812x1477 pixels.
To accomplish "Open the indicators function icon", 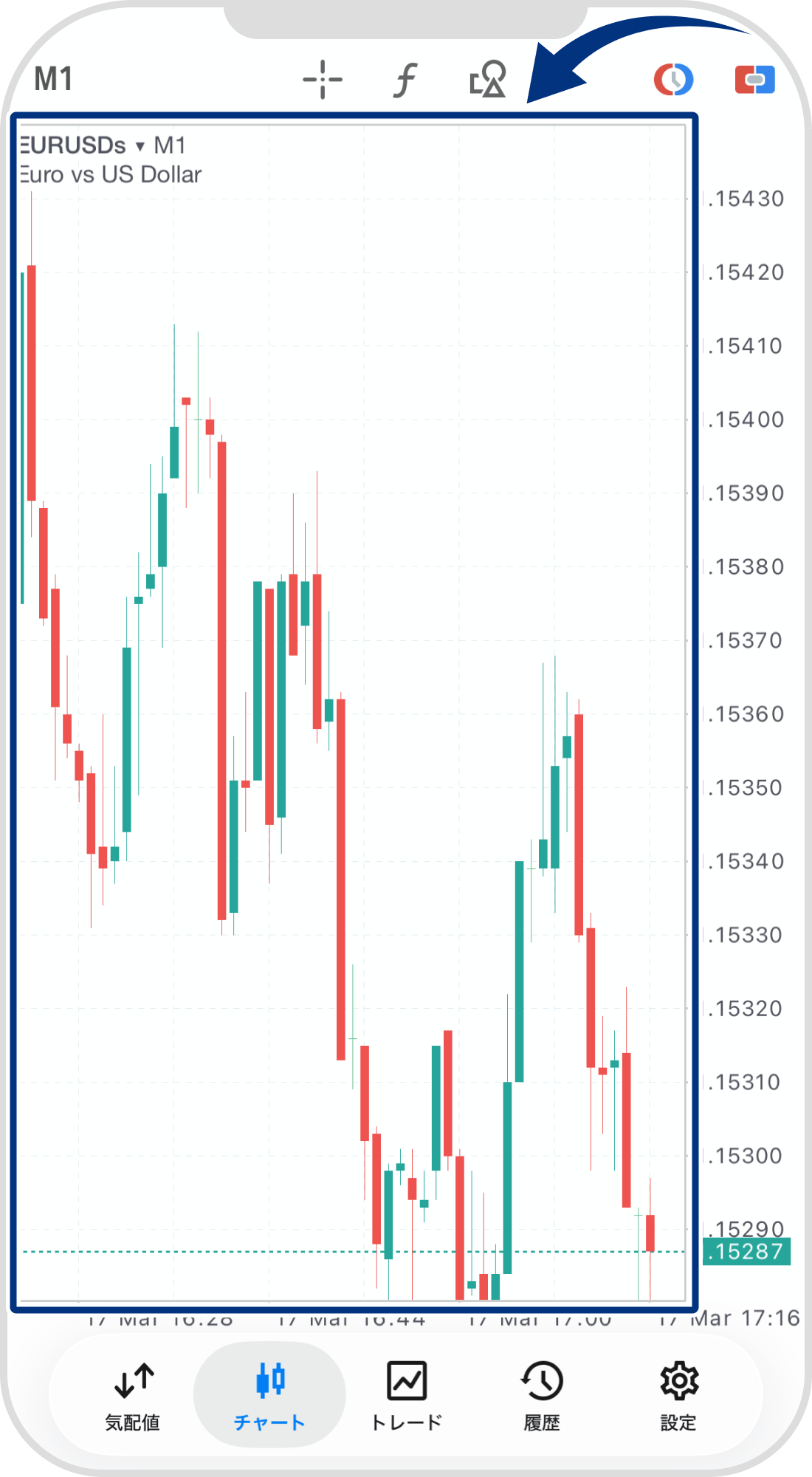I will (x=405, y=80).
